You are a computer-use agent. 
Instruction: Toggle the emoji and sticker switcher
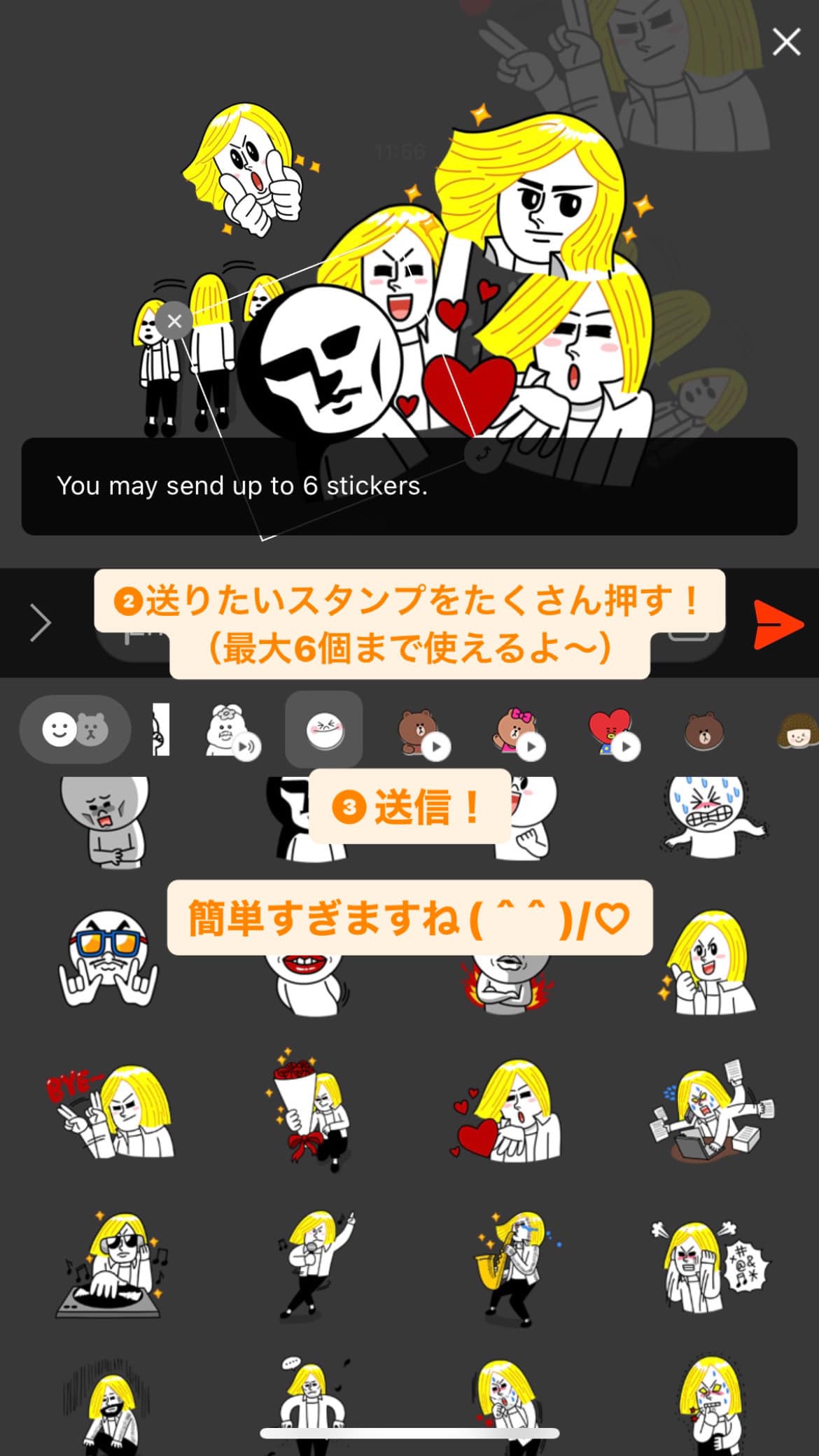coord(75,730)
